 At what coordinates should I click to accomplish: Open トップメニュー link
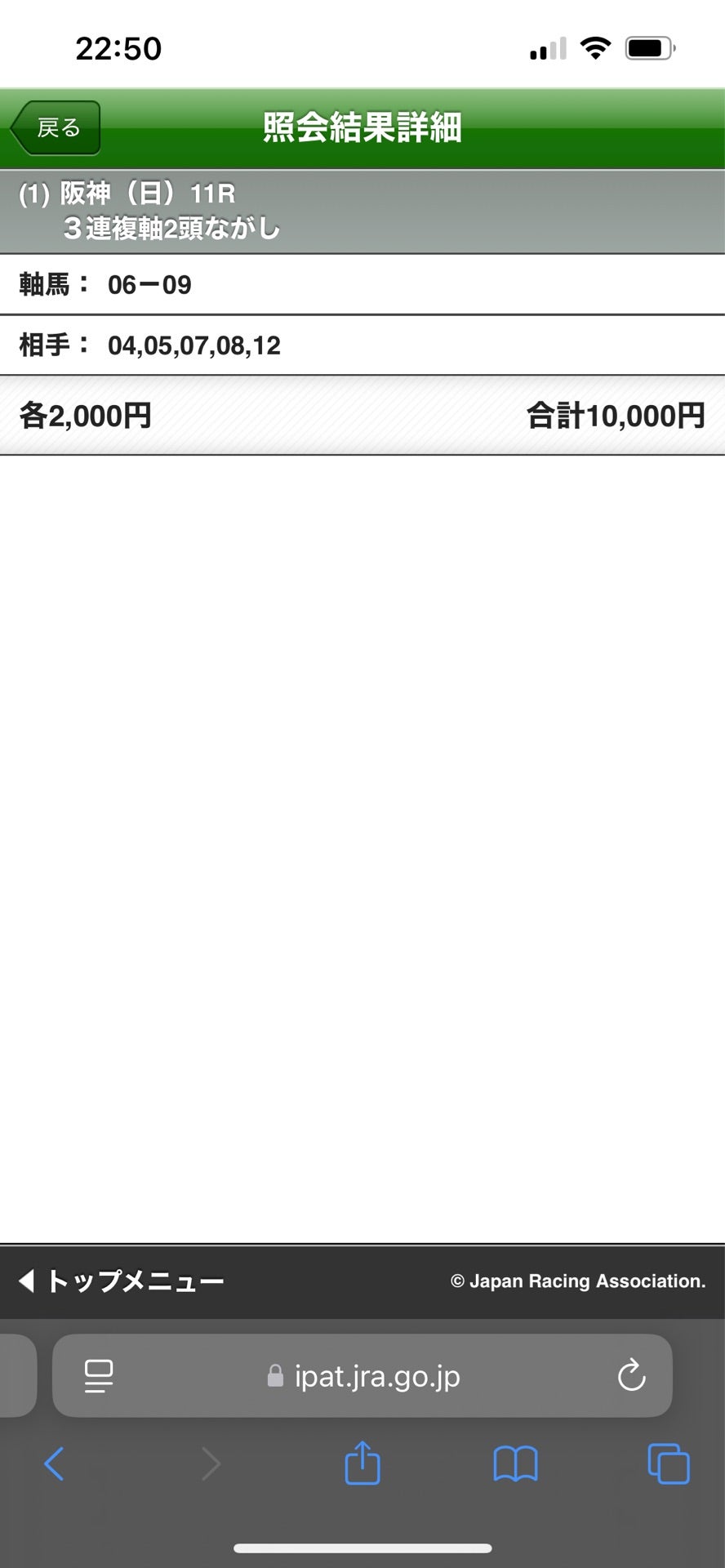[122, 1281]
